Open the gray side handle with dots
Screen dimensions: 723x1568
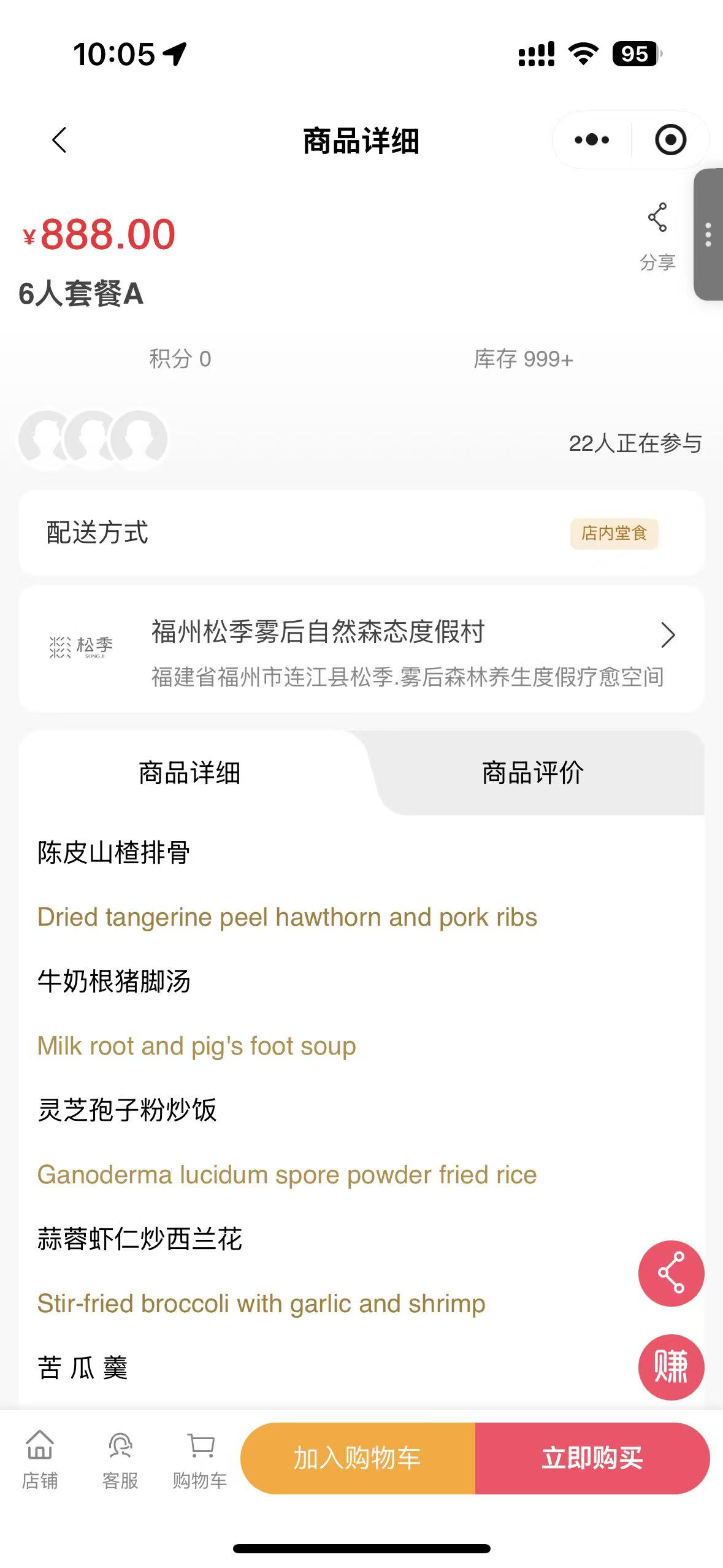pos(708,234)
